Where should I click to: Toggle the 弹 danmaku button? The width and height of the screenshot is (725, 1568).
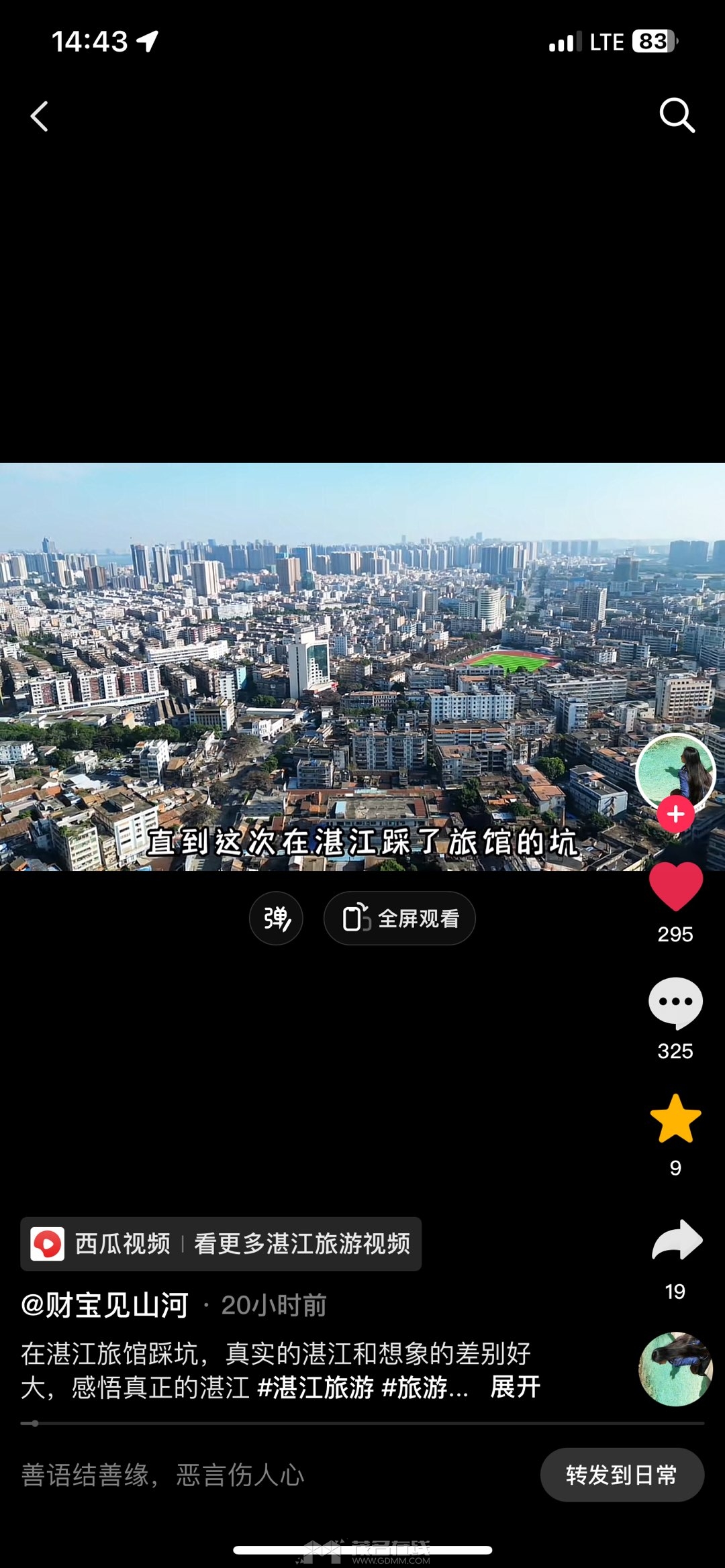[x=276, y=918]
